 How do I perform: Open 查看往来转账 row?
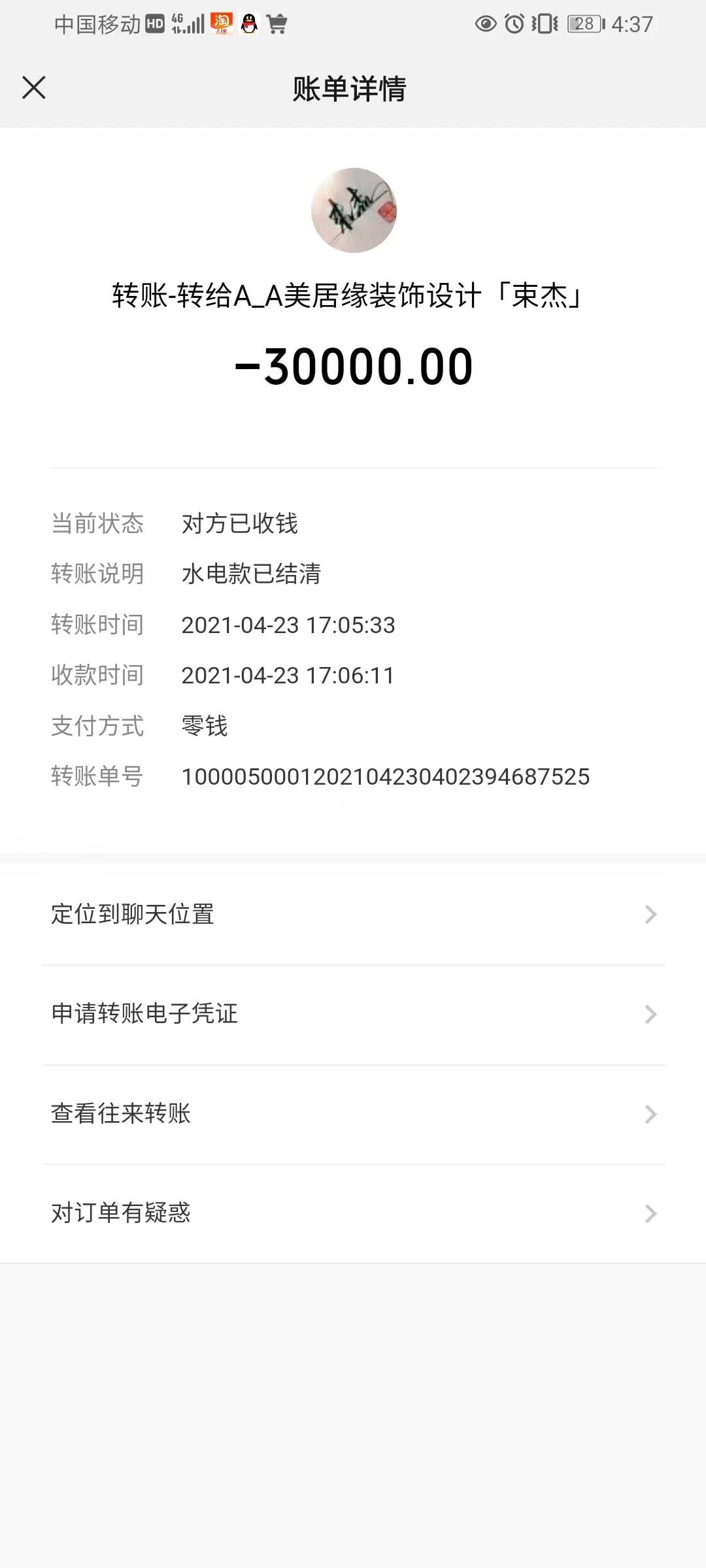pos(353,1114)
